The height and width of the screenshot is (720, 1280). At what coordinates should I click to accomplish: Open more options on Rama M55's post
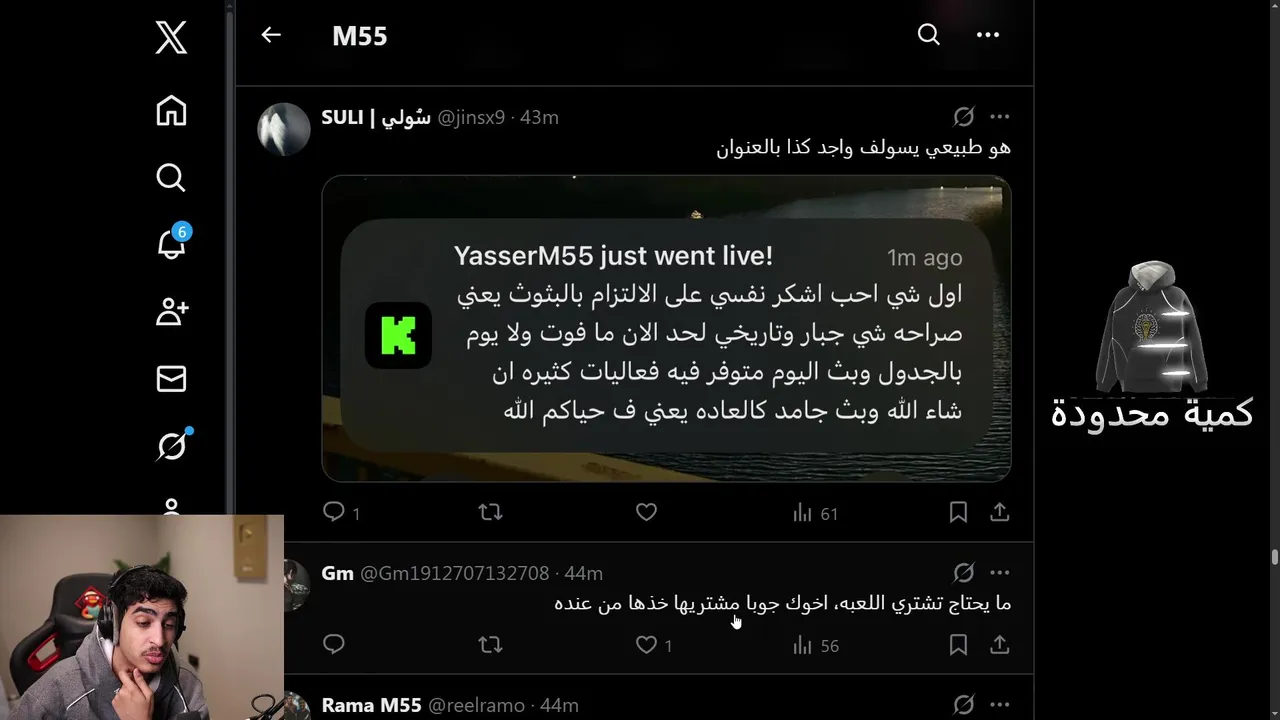pos(999,705)
